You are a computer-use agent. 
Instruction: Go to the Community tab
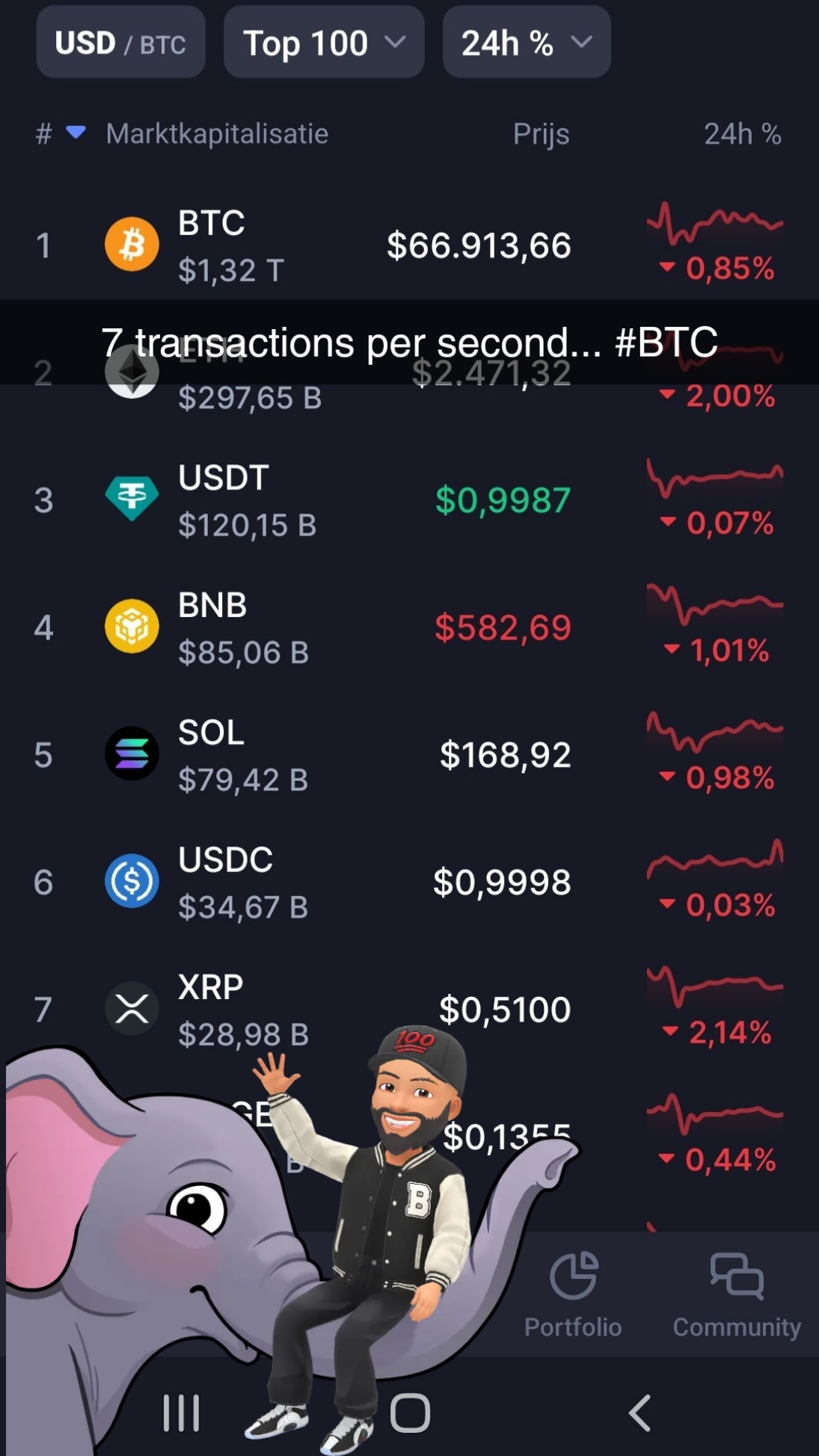coord(737,1294)
